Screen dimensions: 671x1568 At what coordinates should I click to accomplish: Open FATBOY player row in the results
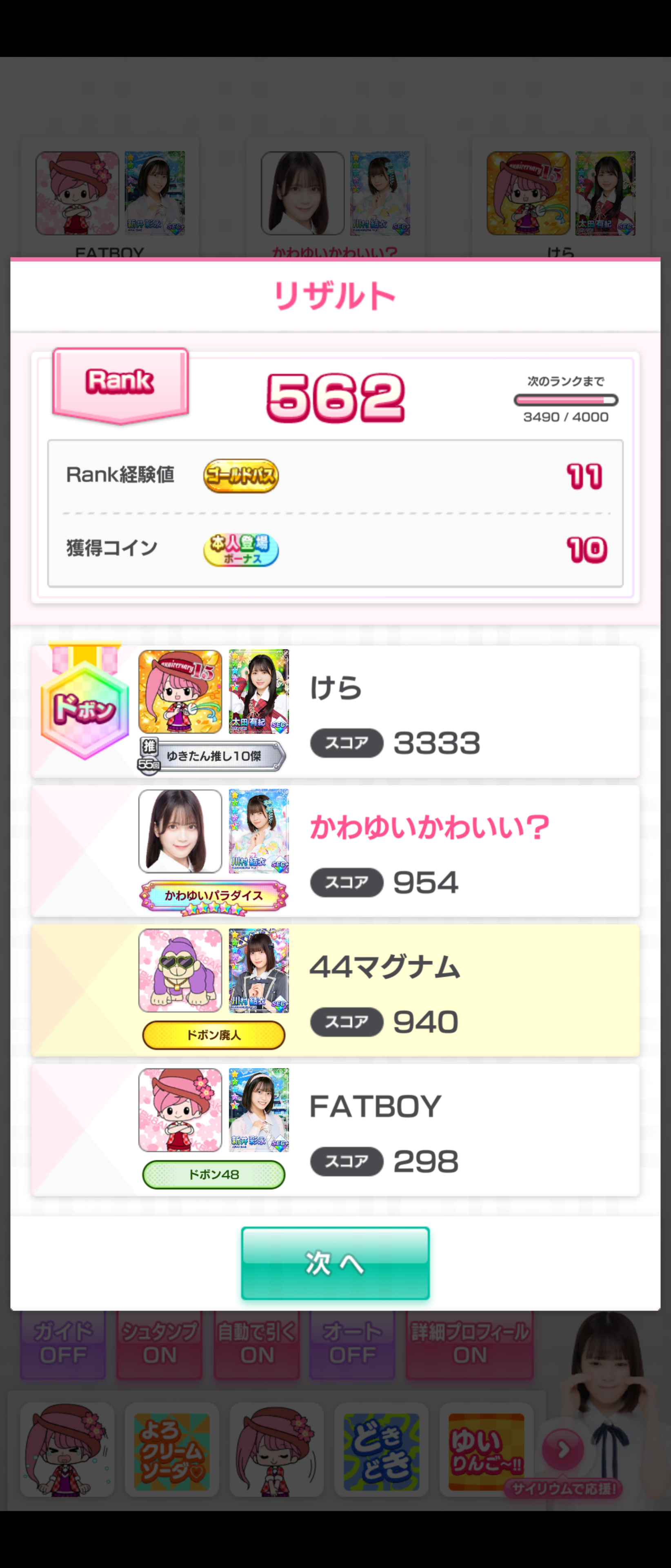tap(335, 1130)
